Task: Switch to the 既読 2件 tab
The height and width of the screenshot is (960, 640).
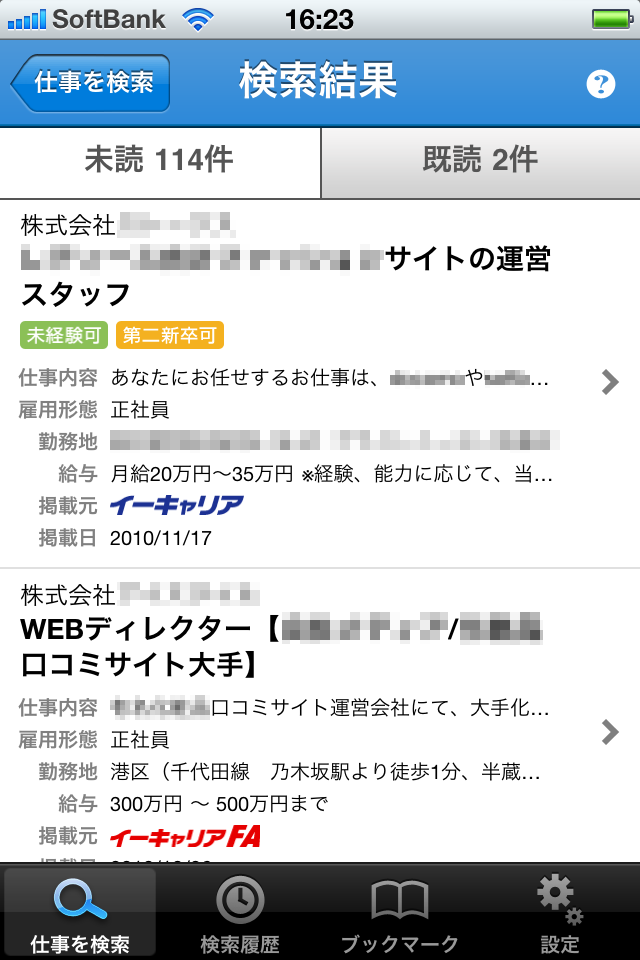Action: pos(480,161)
